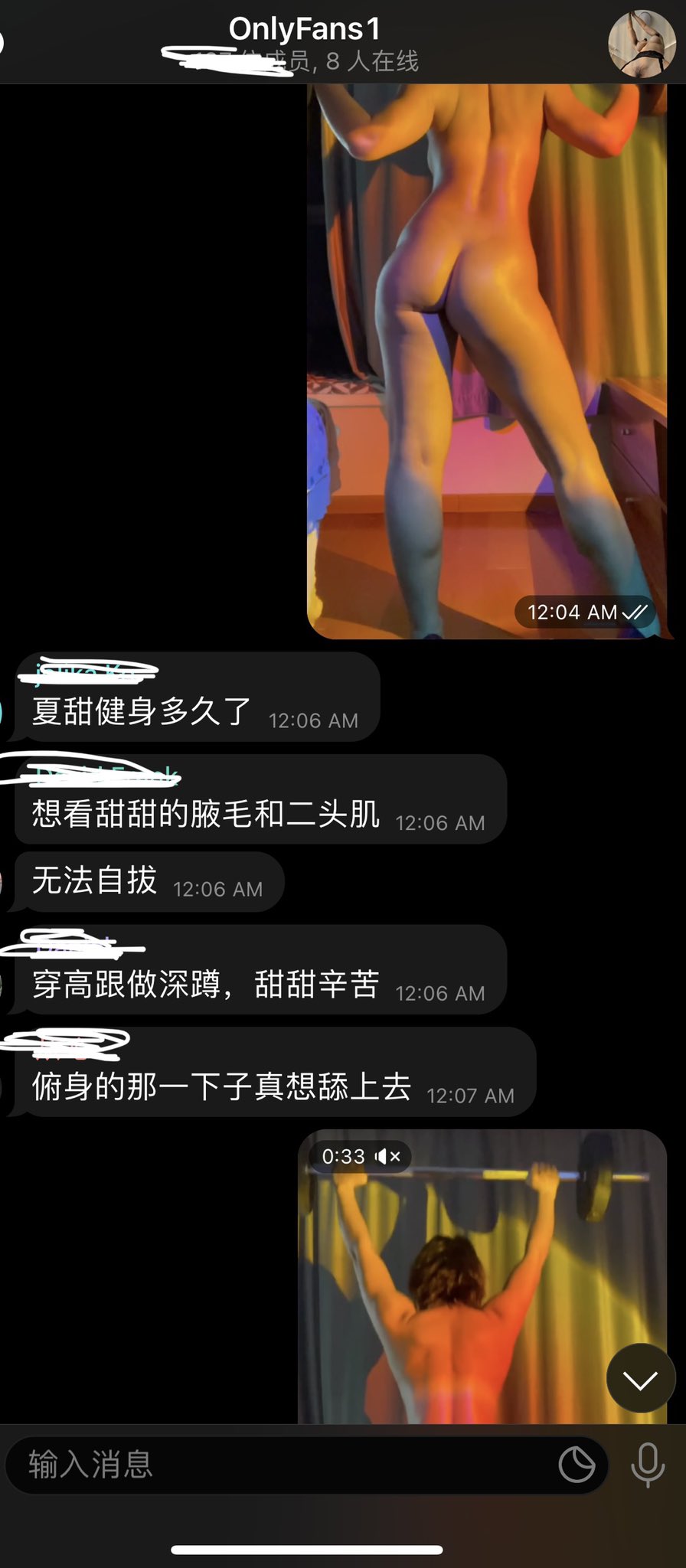This screenshot has height=1568, width=686.
Task: Tap the microphone to record voice
Action: [647, 1465]
